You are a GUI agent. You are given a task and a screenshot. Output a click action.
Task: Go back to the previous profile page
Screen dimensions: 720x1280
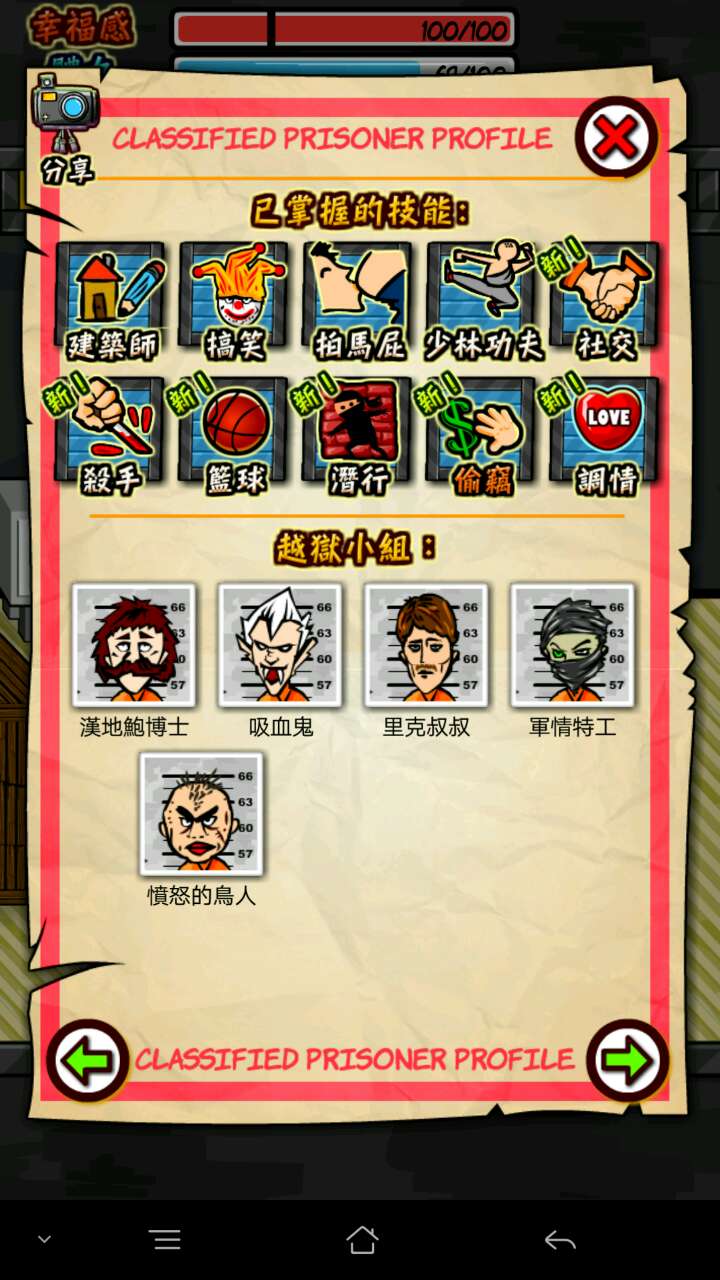point(88,1060)
